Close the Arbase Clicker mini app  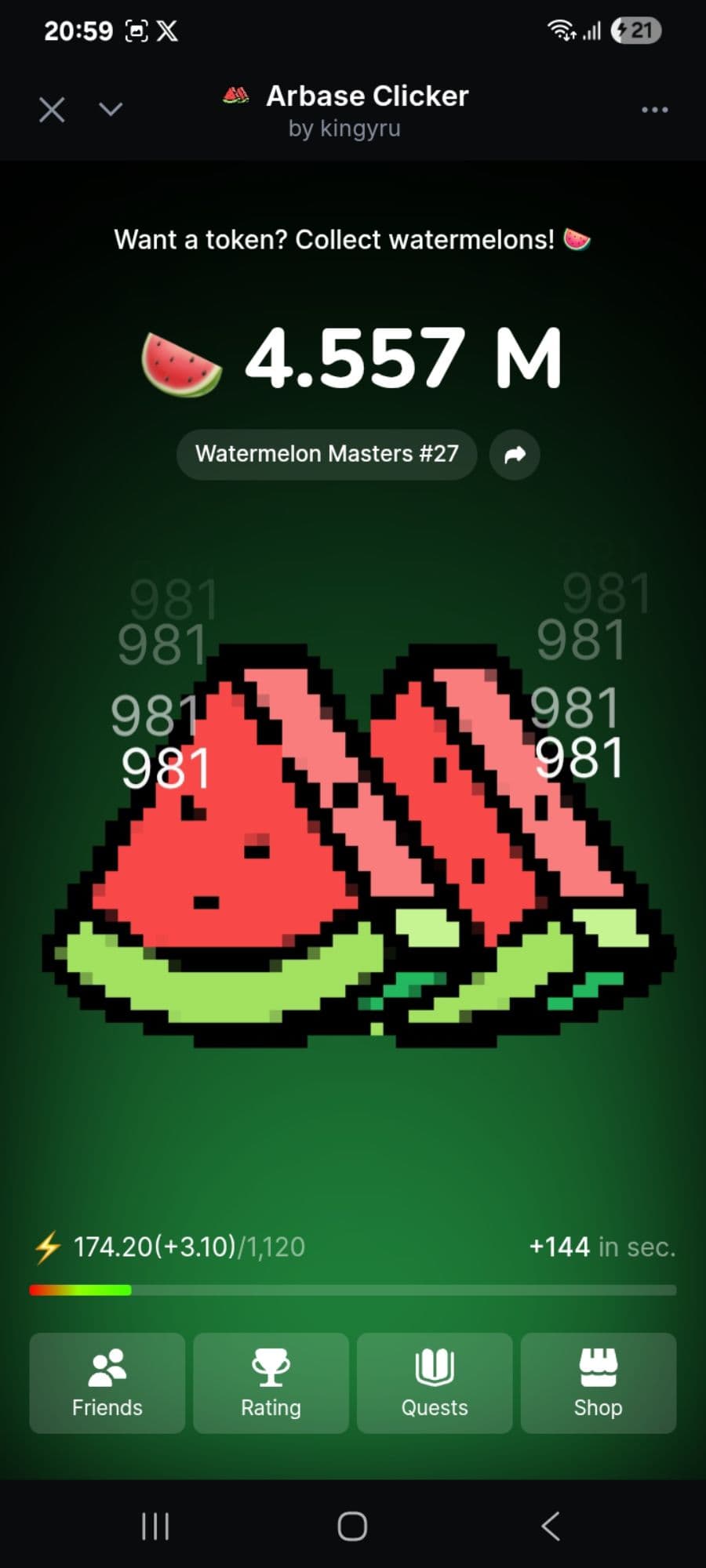coord(52,110)
